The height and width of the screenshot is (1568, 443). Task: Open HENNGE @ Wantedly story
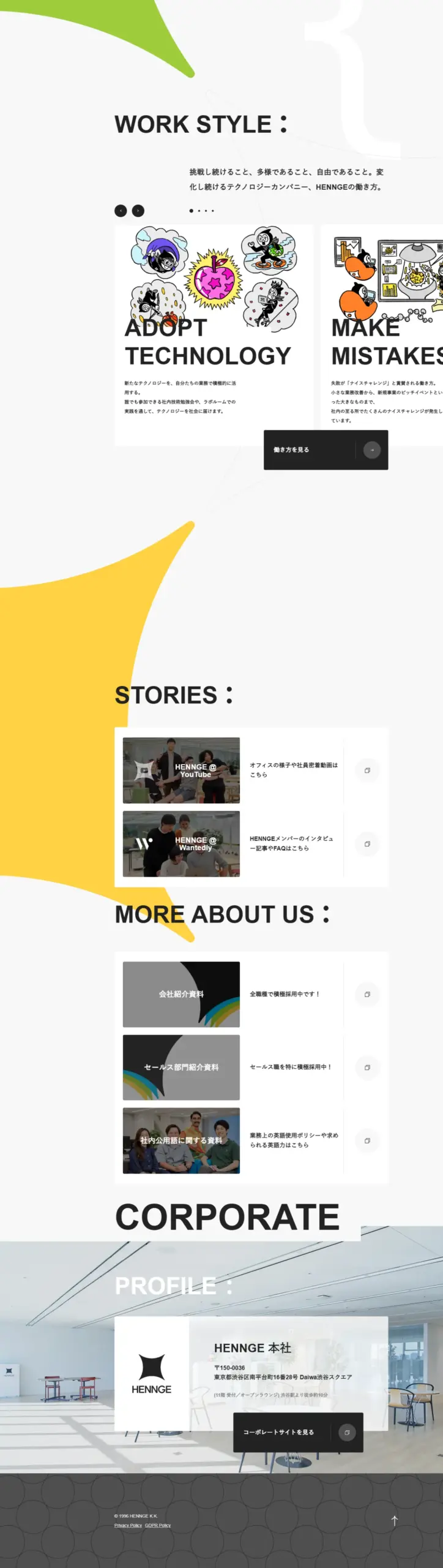(251, 843)
